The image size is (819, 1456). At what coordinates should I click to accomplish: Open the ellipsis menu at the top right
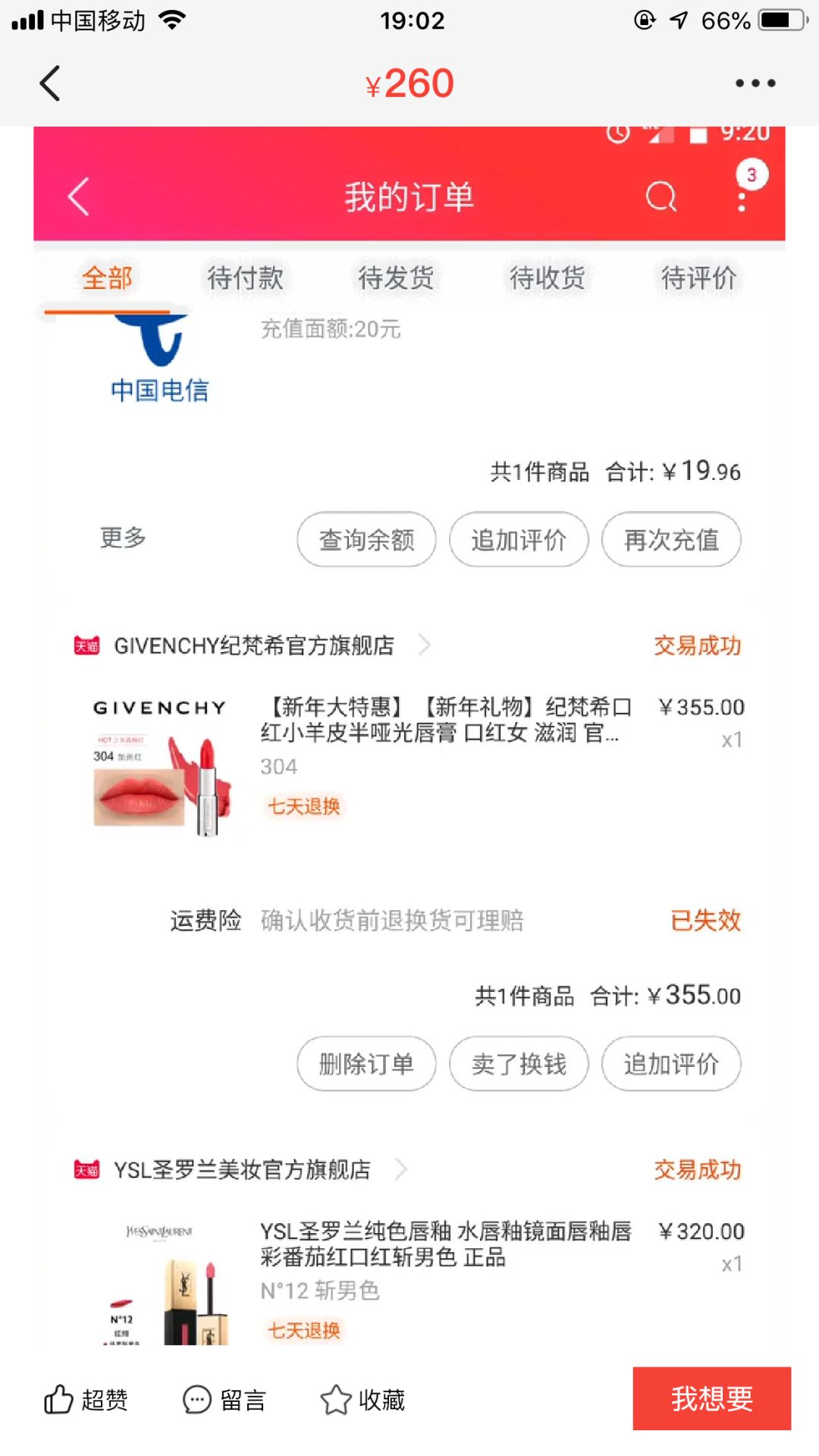tap(755, 83)
